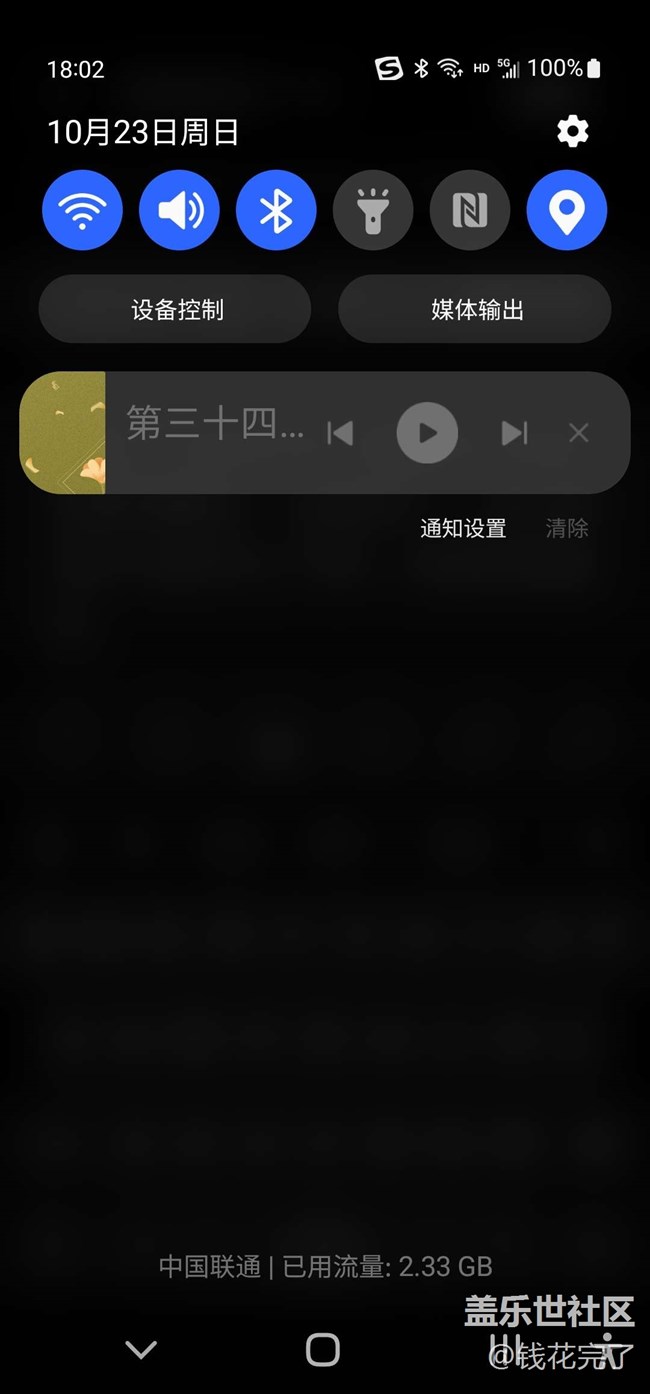
Task: Open settings via the gear icon
Action: (x=573, y=131)
